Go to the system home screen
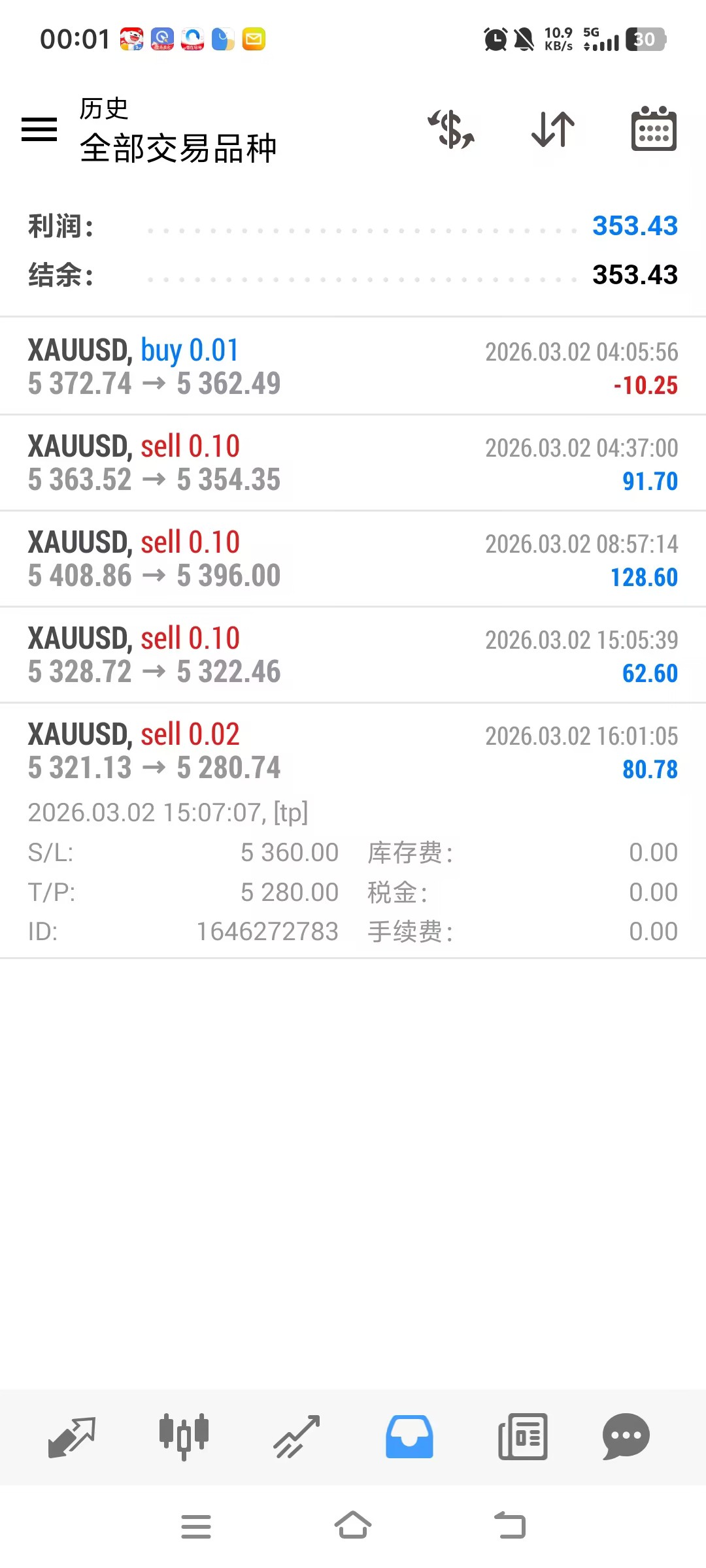Image resolution: width=706 pixels, height=1568 pixels. pyautogui.click(x=353, y=1526)
